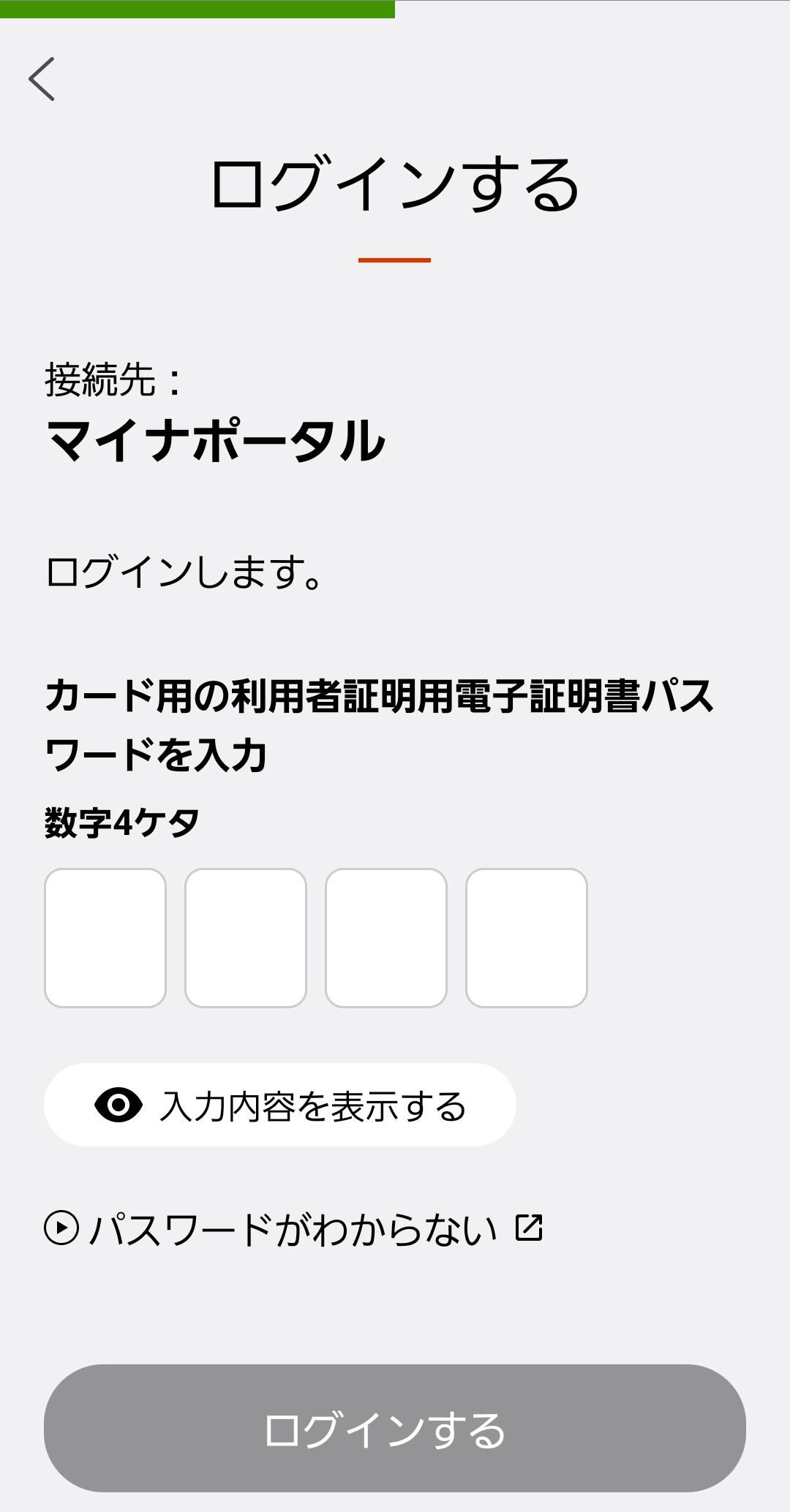The image size is (790, 1512).
Task: Tap the third password digit box
Action: [386, 937]
